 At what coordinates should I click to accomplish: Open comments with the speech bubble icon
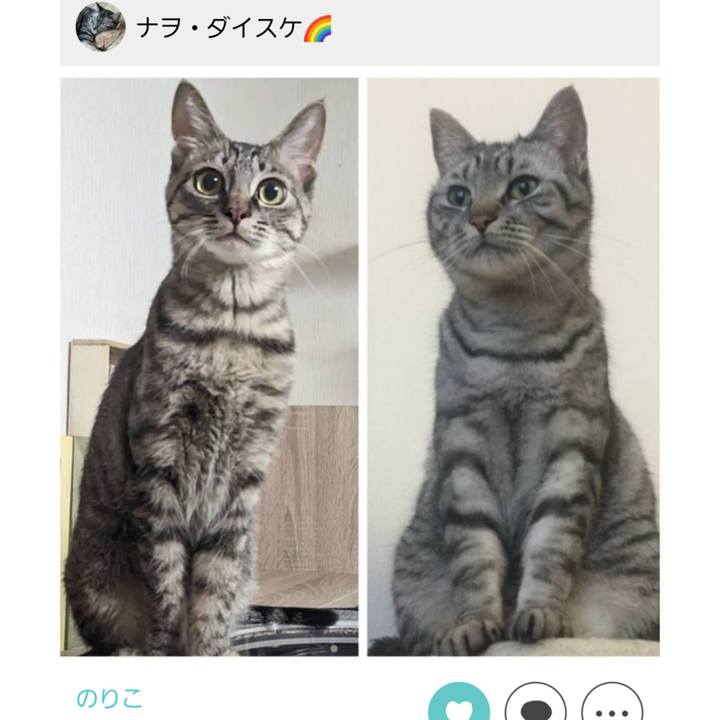[535, 706]
